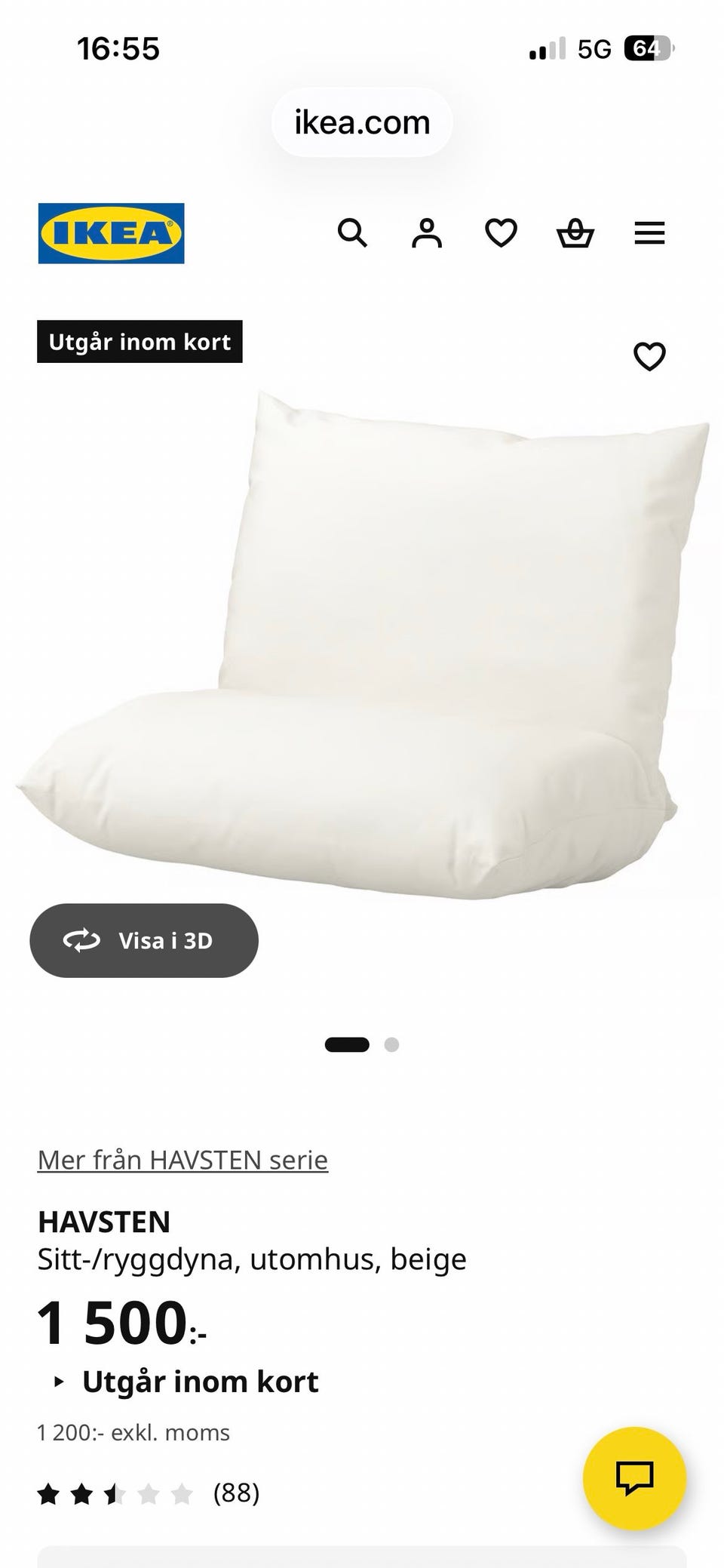Save HAVSTEN cushion to favorites

(649, 356)
